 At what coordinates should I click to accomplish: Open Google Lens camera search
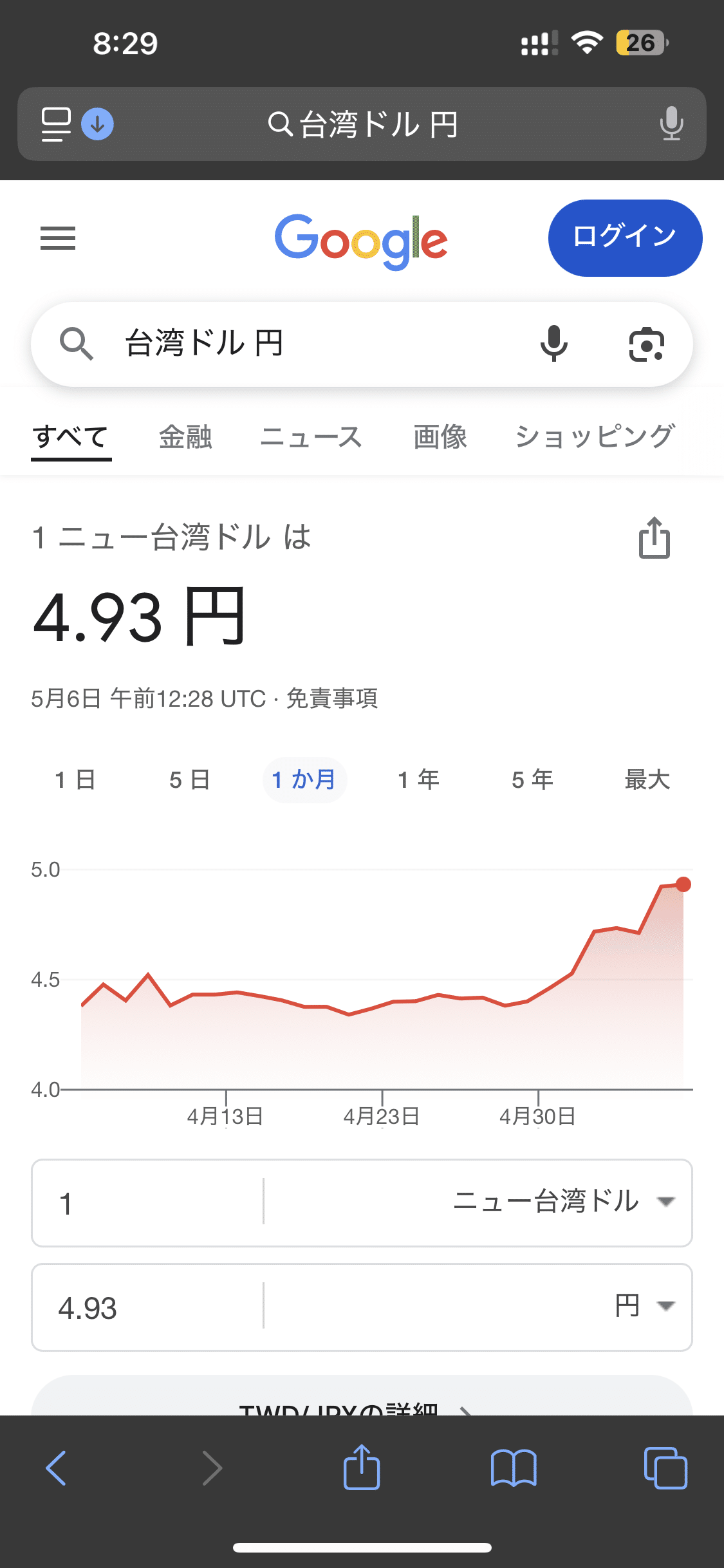647,343
